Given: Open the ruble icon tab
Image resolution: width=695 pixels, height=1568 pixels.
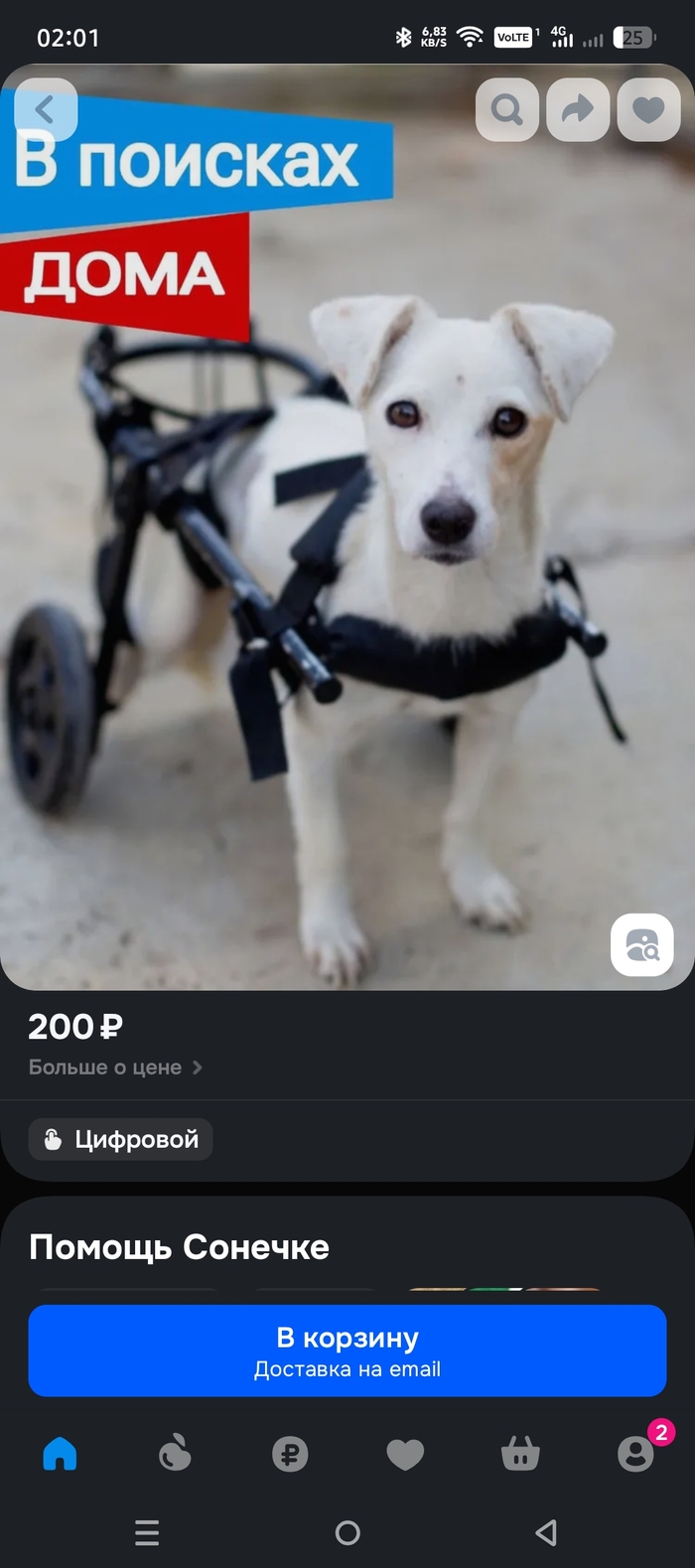Looking at the screenshot, I should tap(290, 1455).
